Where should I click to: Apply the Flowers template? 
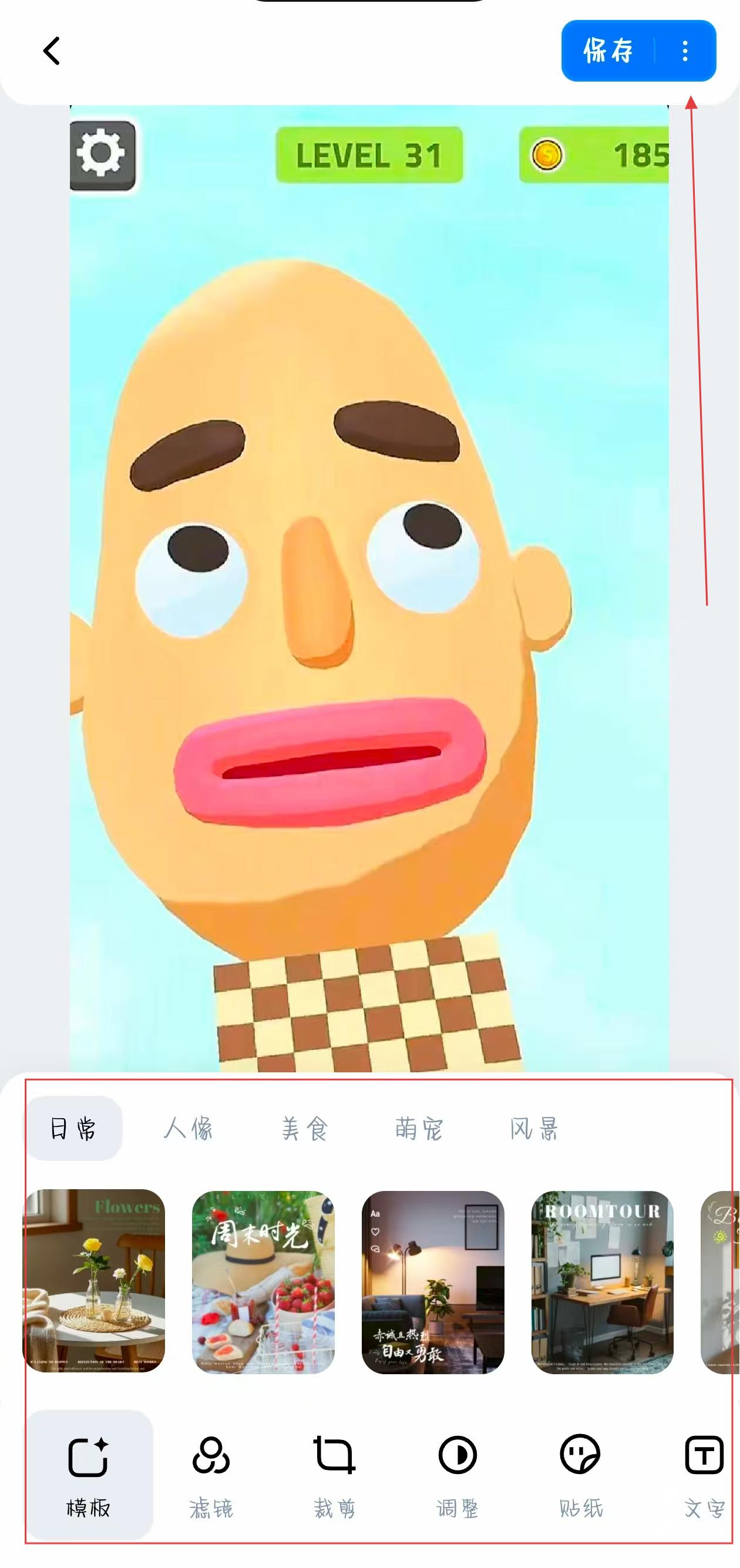[x=94, y=1281]
